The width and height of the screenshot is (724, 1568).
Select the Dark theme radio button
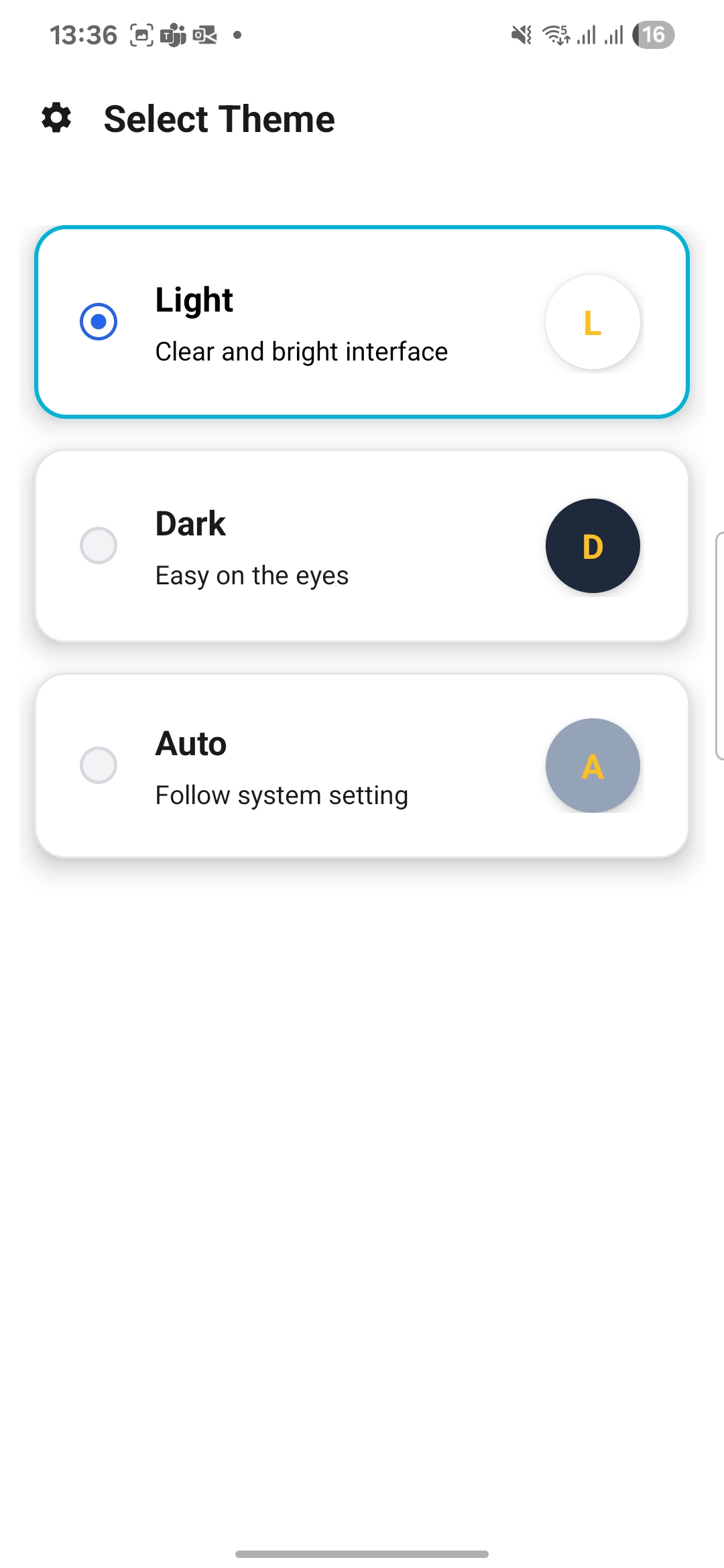click(x=99, y=545)
